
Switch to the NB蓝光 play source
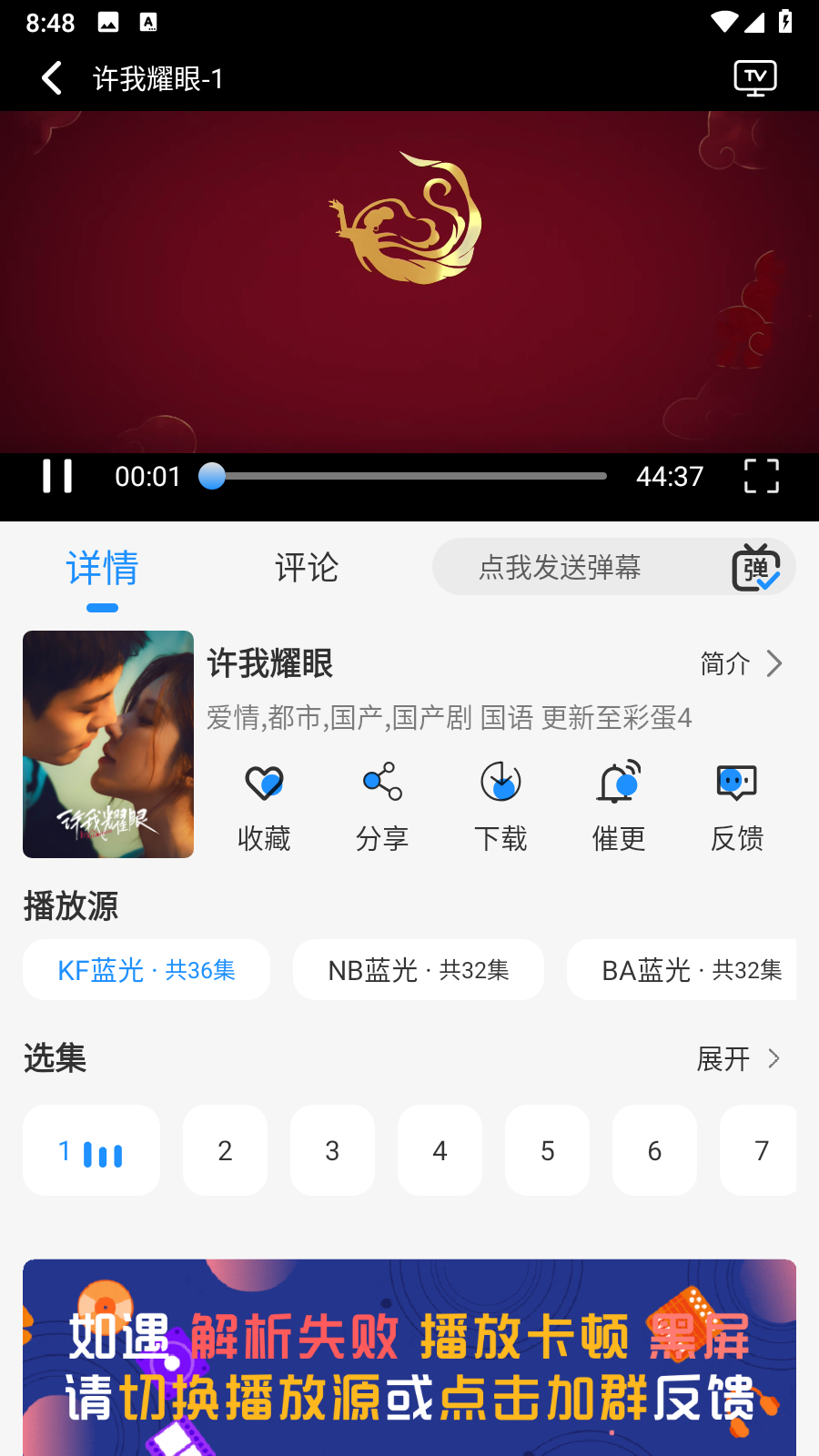[419, 970]
